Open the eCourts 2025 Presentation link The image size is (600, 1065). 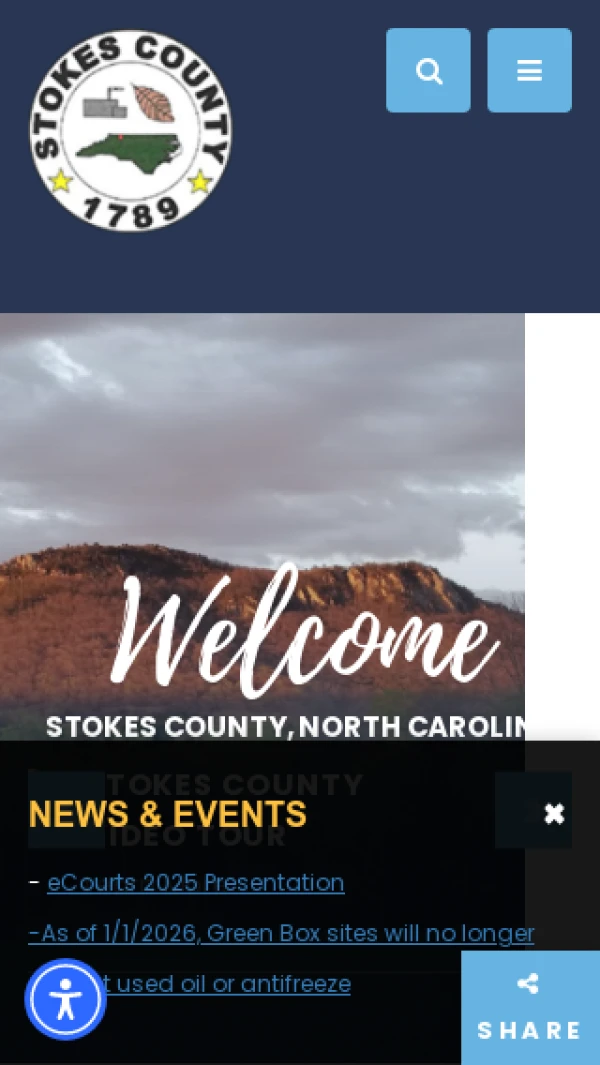click(195, 883)
